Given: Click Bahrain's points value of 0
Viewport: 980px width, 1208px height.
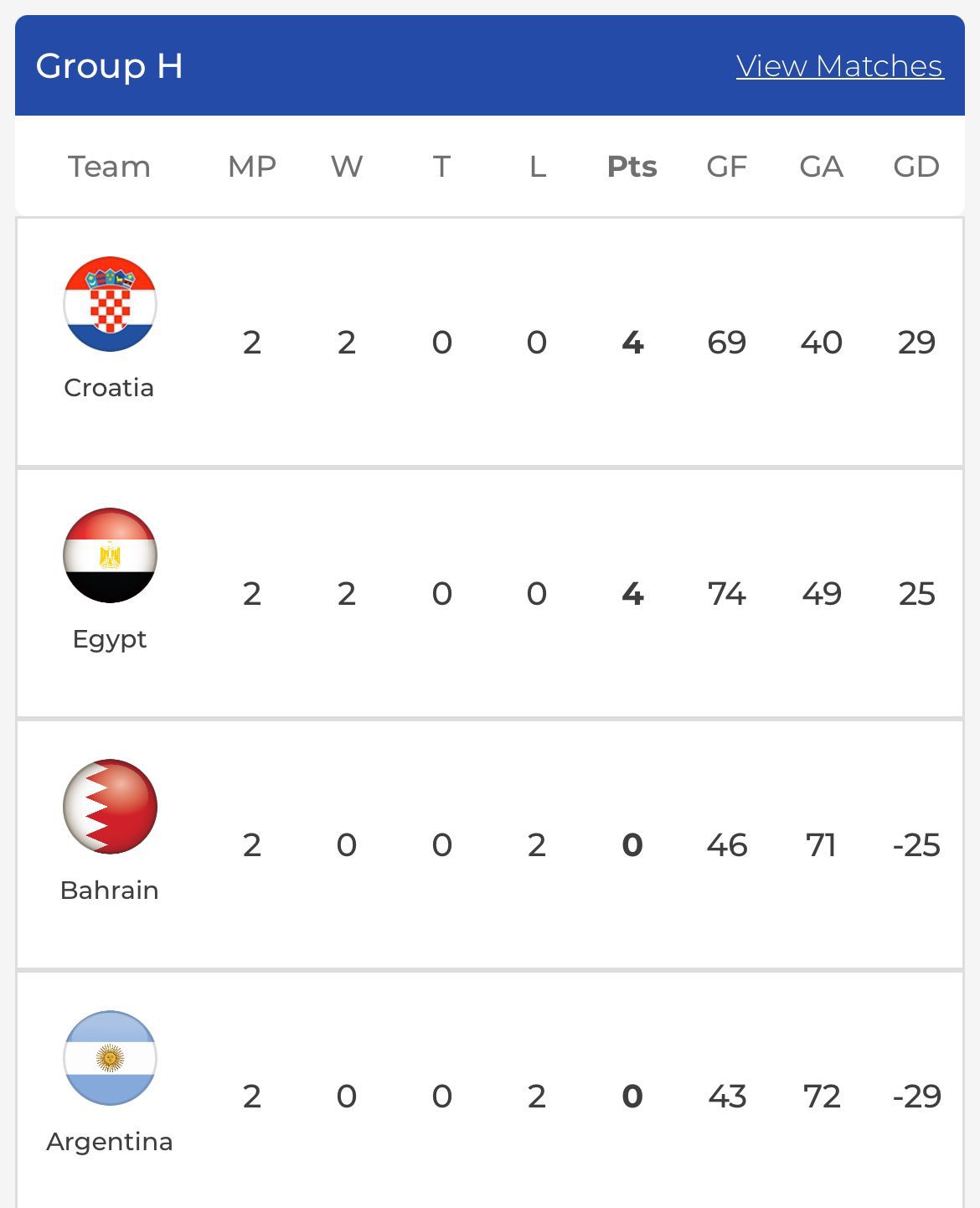Looking at the screenshot, I should (x=632, y=845).
